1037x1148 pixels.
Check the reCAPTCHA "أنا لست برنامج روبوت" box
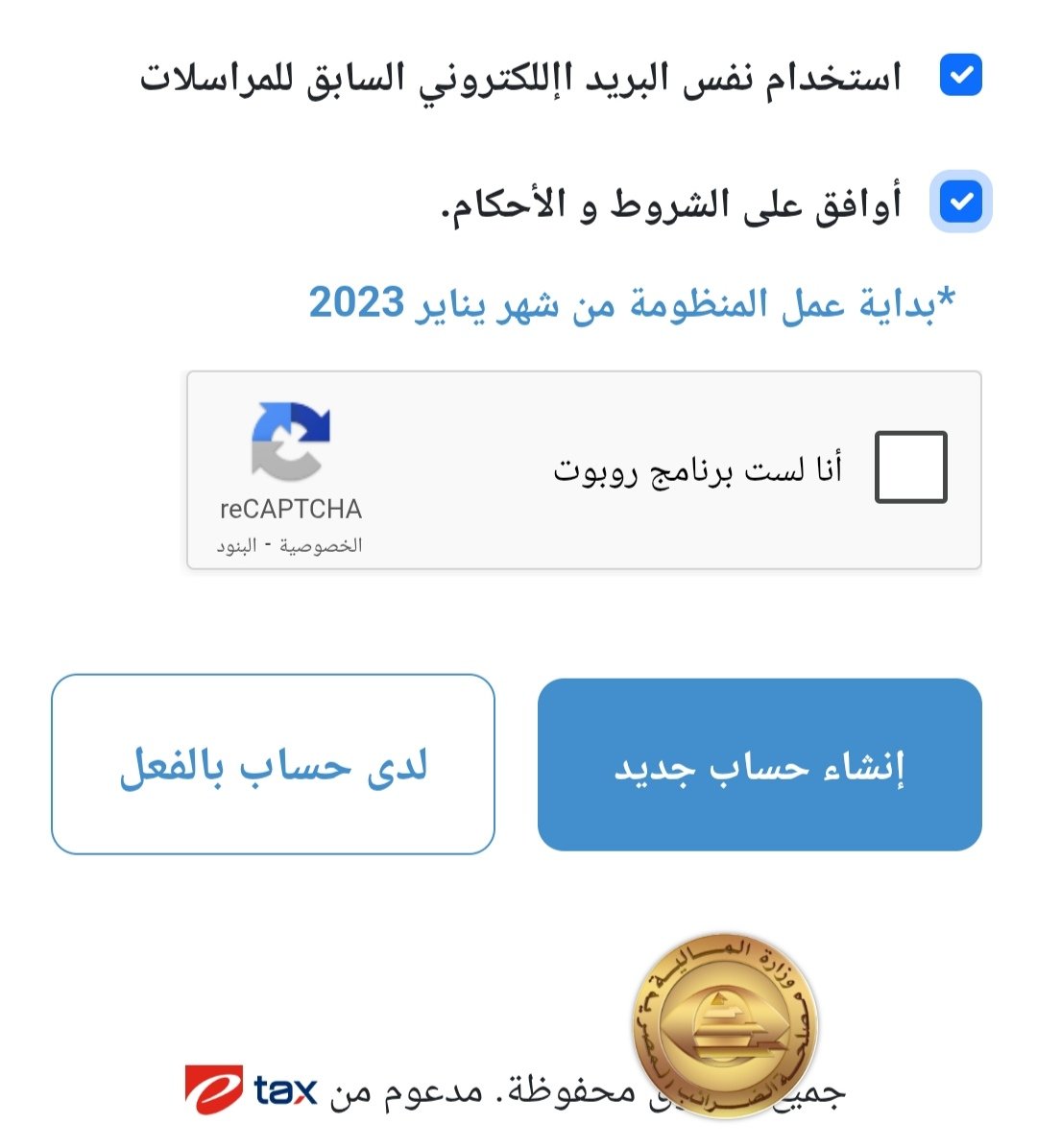click(x=910, y=467)
